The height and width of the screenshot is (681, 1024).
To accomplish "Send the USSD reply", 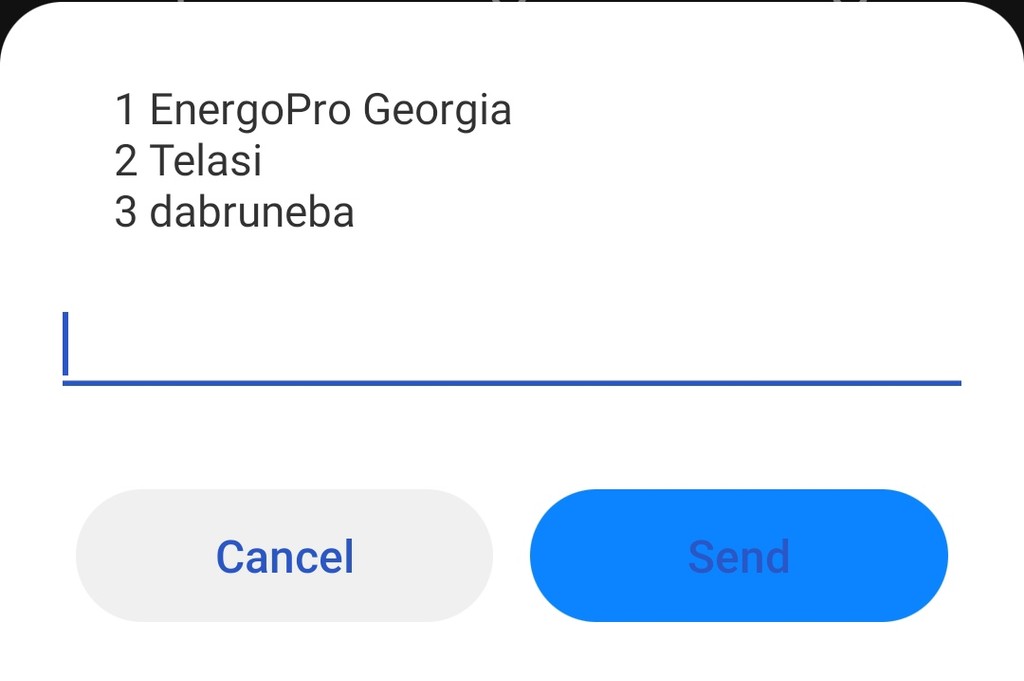I will (738, 556).
